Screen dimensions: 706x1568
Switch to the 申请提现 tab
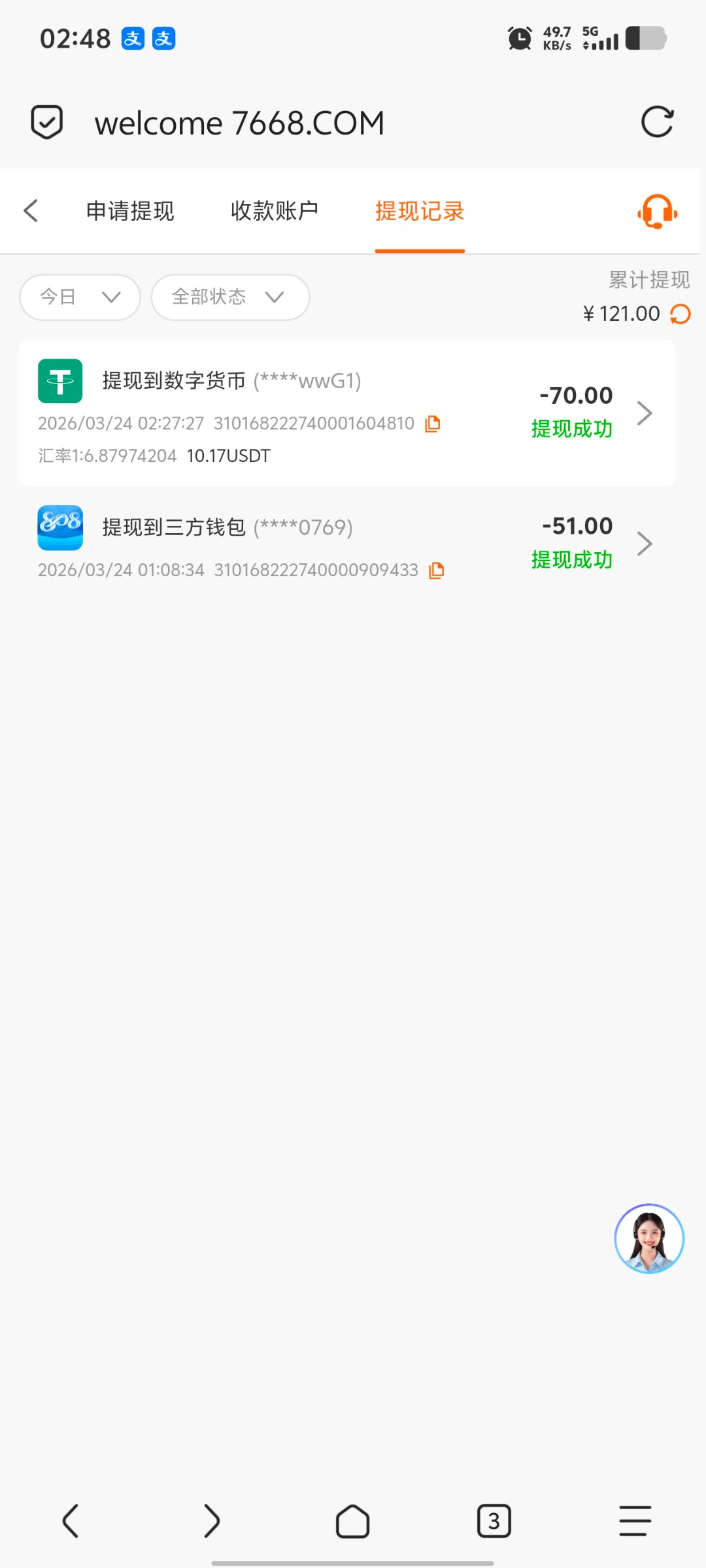[x=130, y=211]
